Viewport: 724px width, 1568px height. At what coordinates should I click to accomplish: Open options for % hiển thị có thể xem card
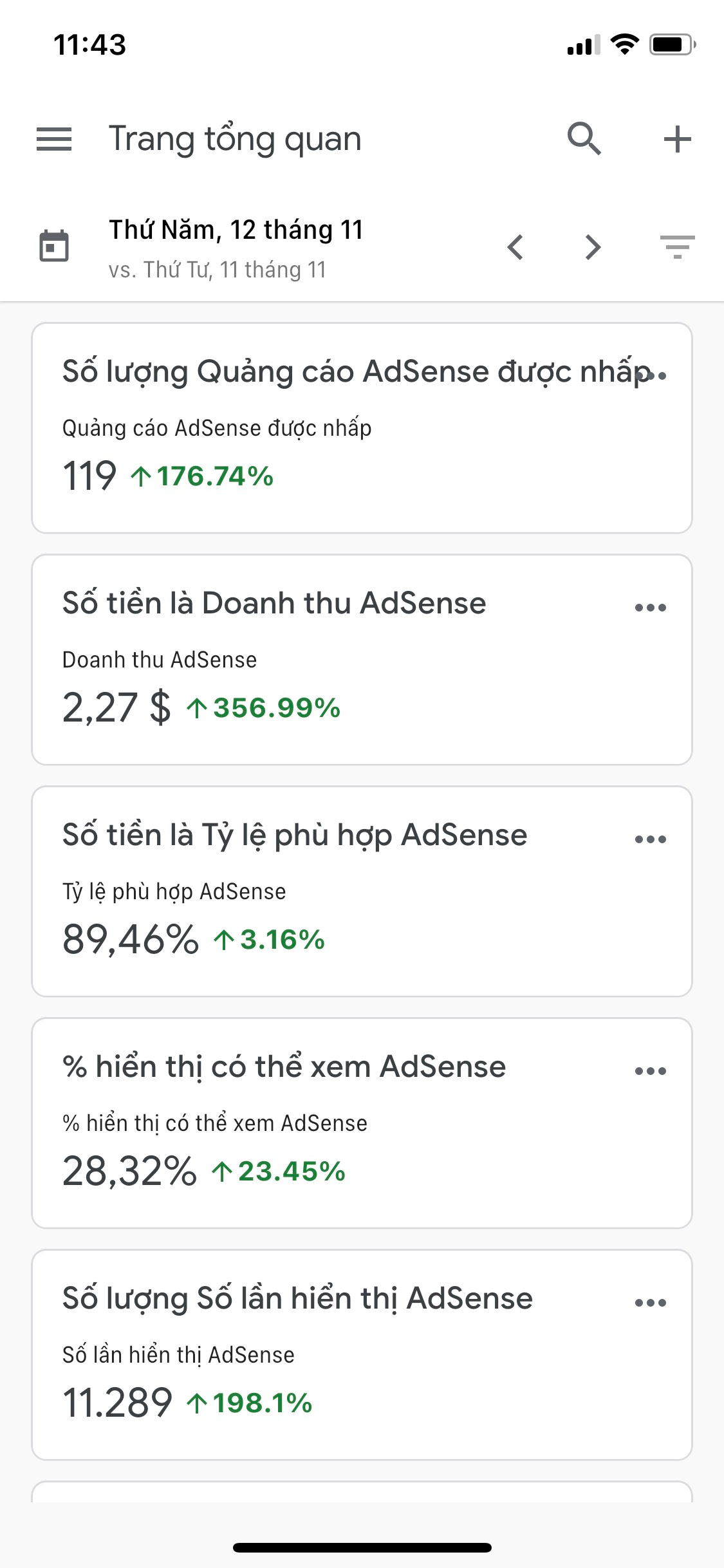(x=650, y=1070)
